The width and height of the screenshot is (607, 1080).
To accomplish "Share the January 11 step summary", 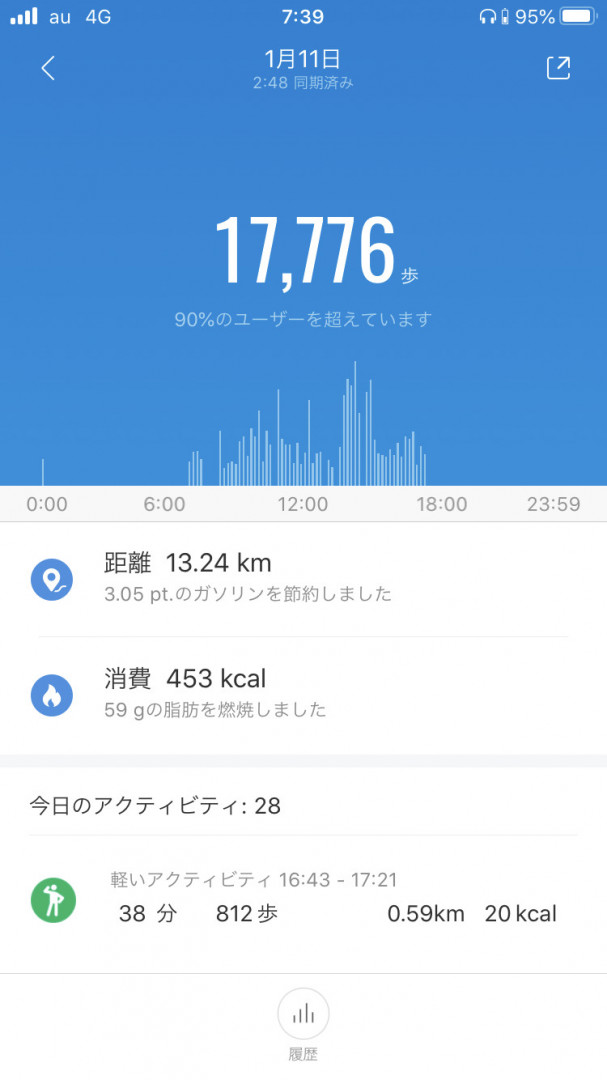I will pos(558,68).
